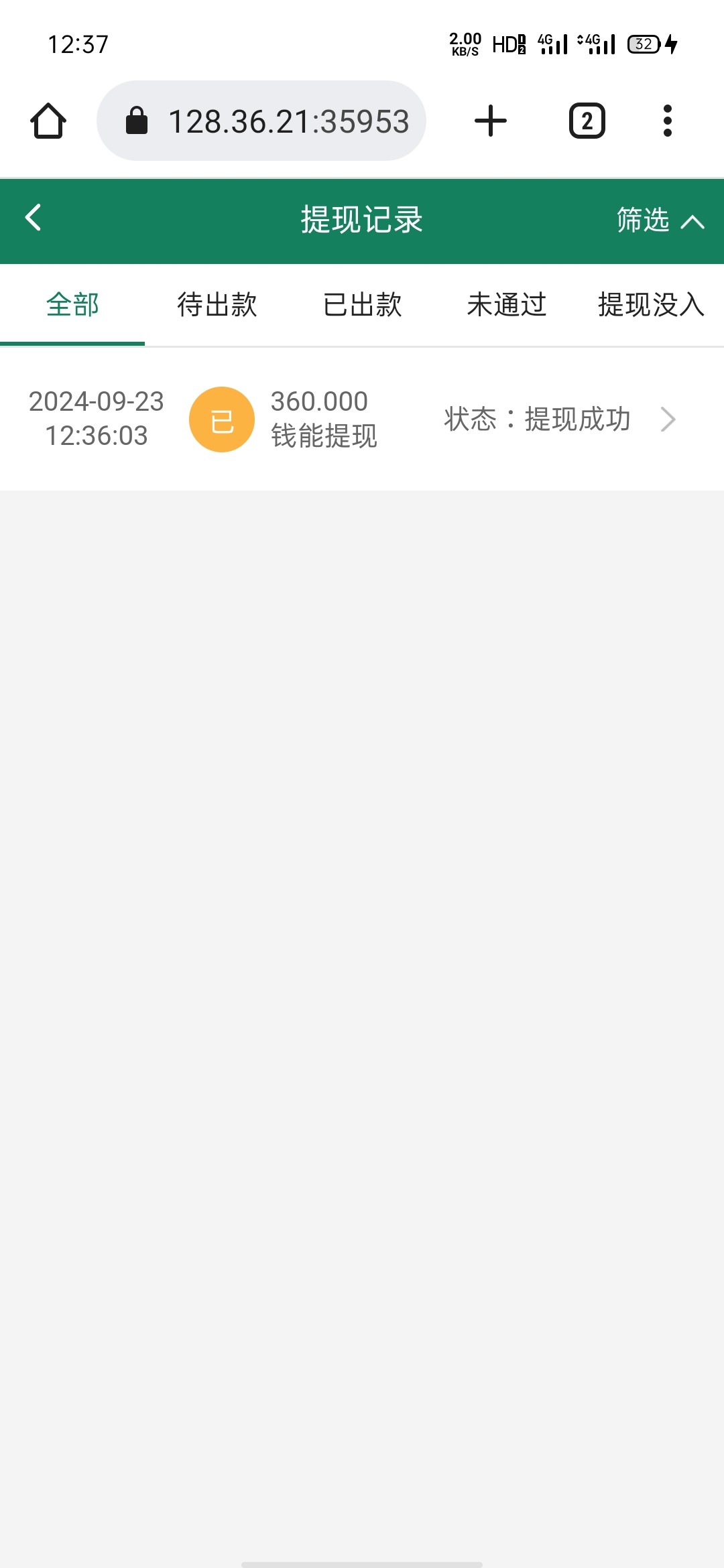Select the 全部 tab
The image size is (724, 1568).
pyautogui.click(x=72, y=305)
